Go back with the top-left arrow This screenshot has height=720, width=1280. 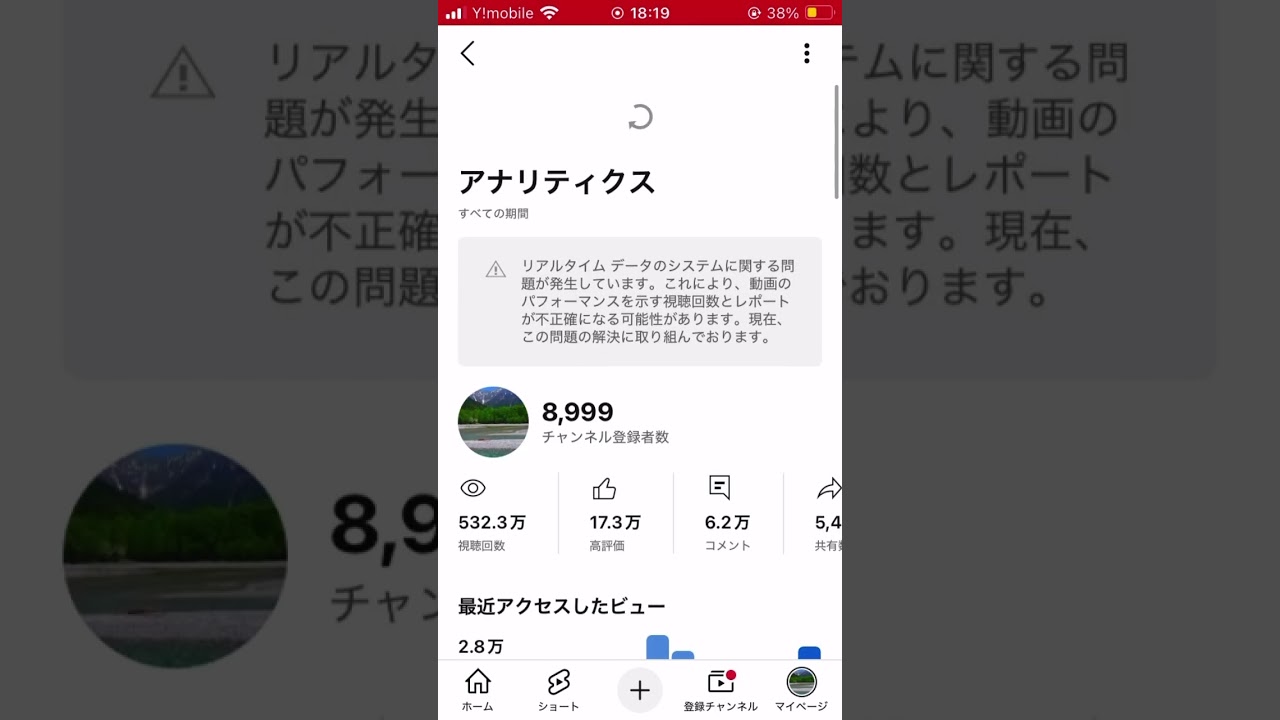point(468,54)
